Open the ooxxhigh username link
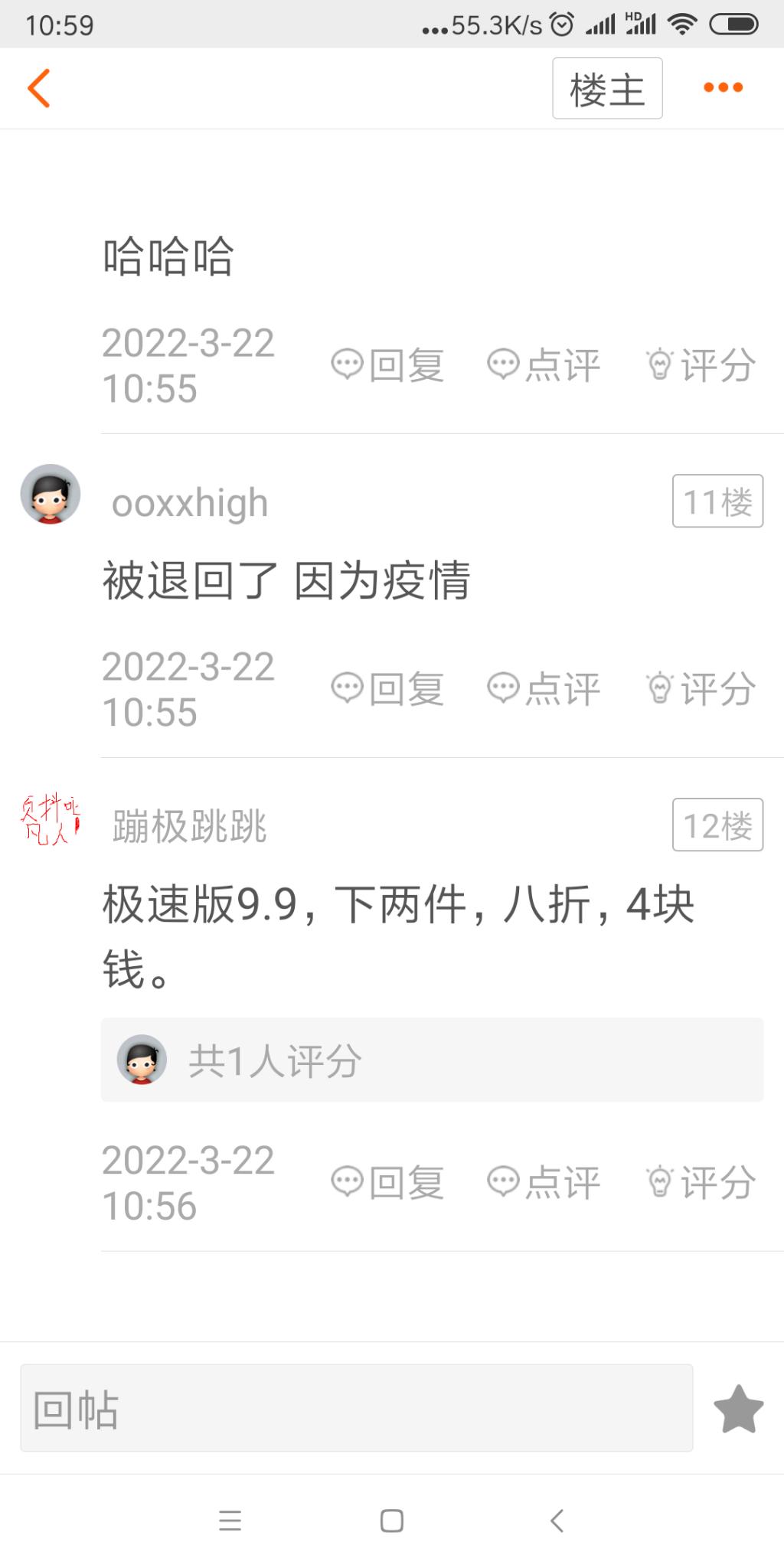 tap(190, 503)
